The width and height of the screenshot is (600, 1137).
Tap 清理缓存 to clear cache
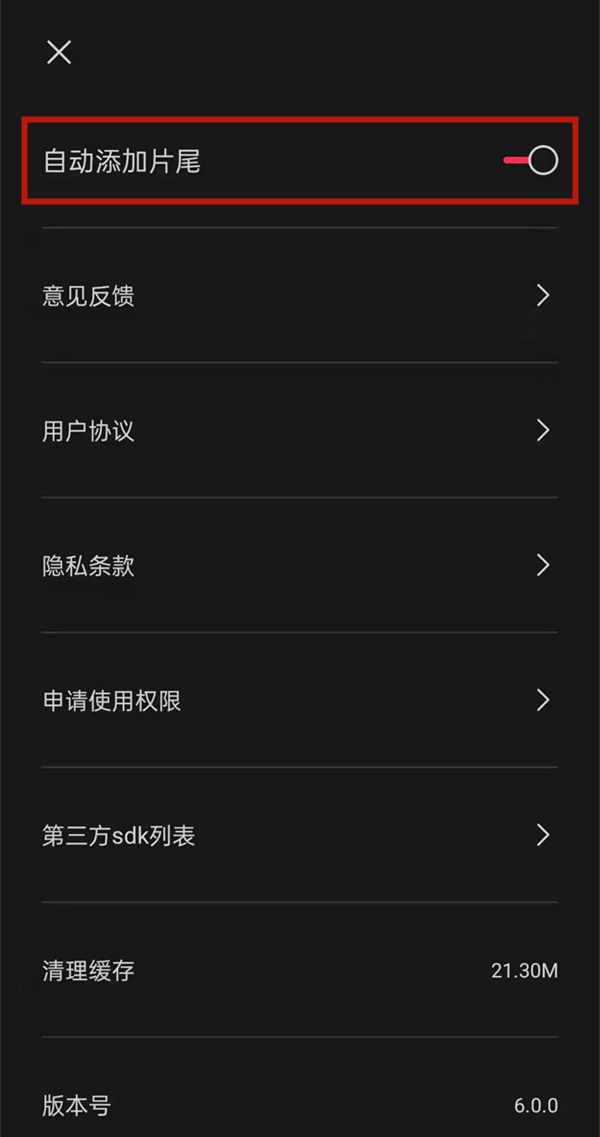tap(298, 970)
